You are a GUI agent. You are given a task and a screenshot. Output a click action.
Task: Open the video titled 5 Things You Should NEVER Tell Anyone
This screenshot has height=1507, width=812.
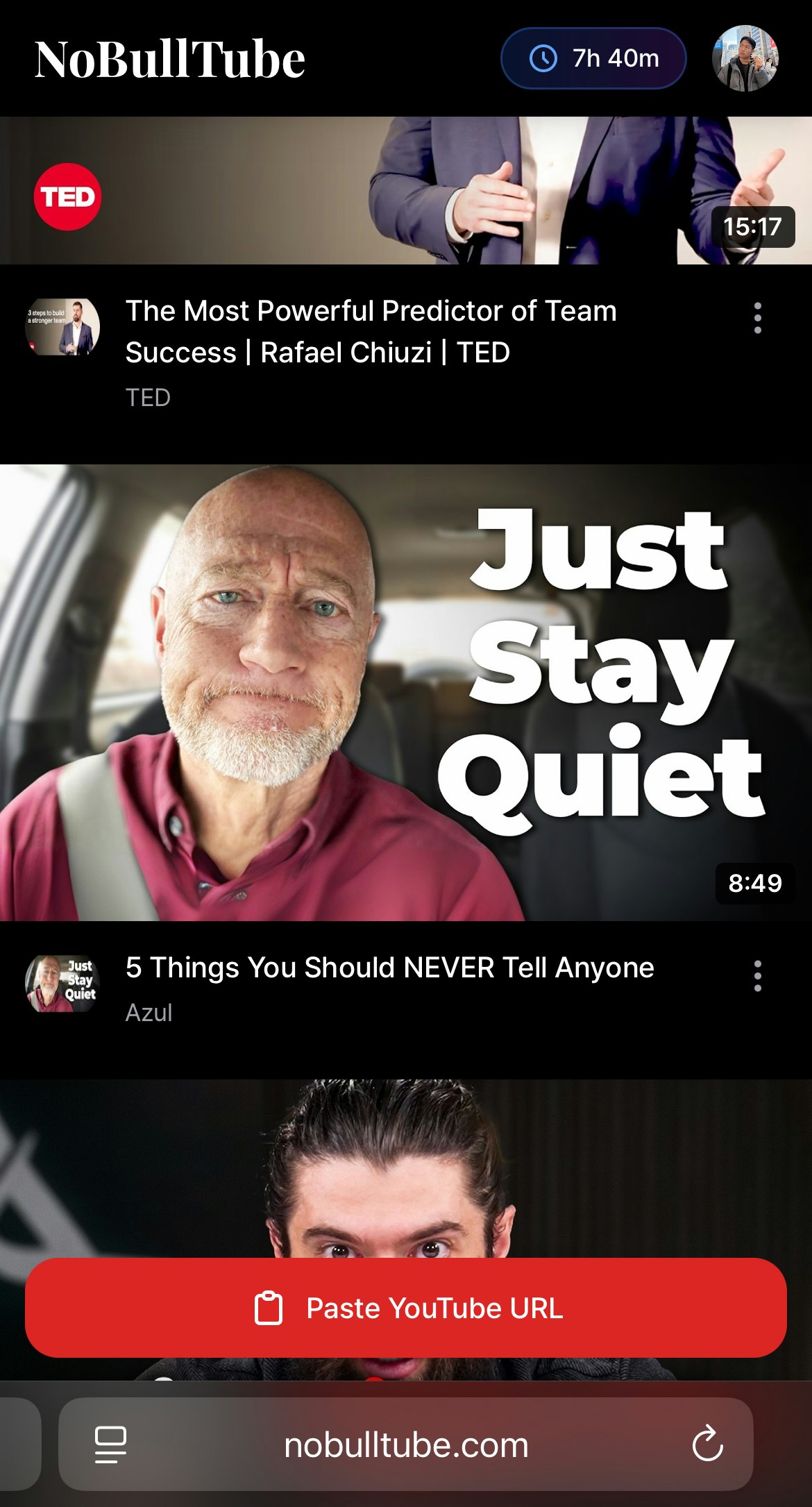[x=389, y=967]
